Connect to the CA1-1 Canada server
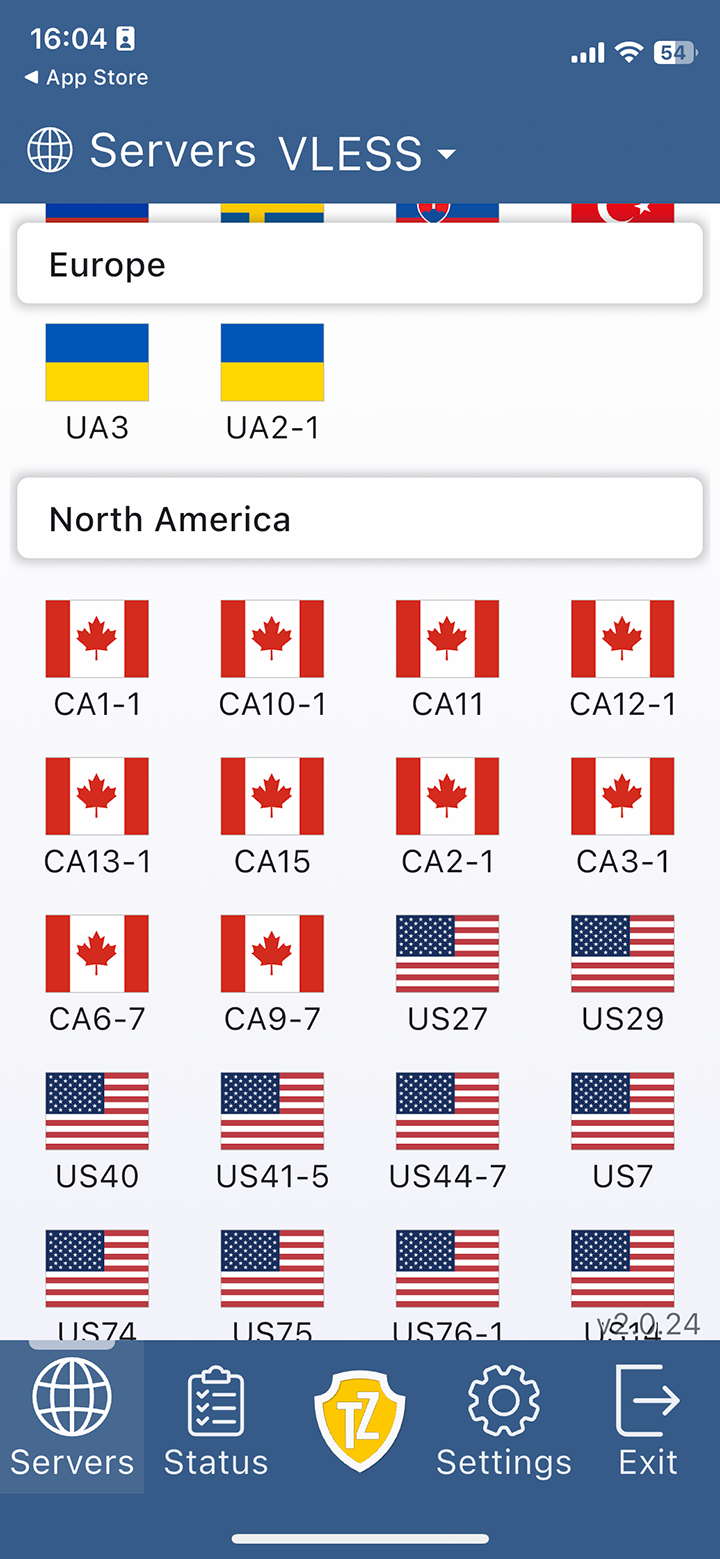Viewport: 720px width, 1559px height. (97, 639)
